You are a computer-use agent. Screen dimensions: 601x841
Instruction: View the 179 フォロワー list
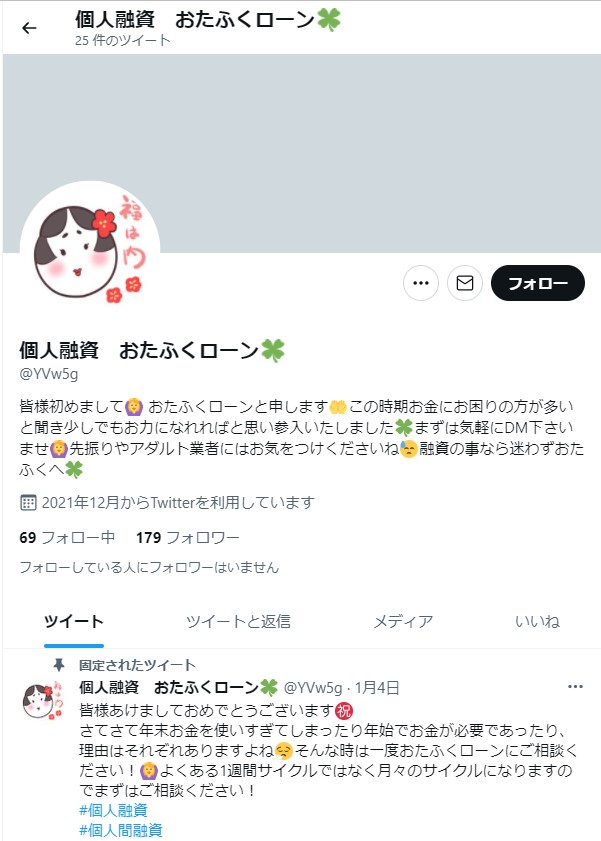point(187,537)
